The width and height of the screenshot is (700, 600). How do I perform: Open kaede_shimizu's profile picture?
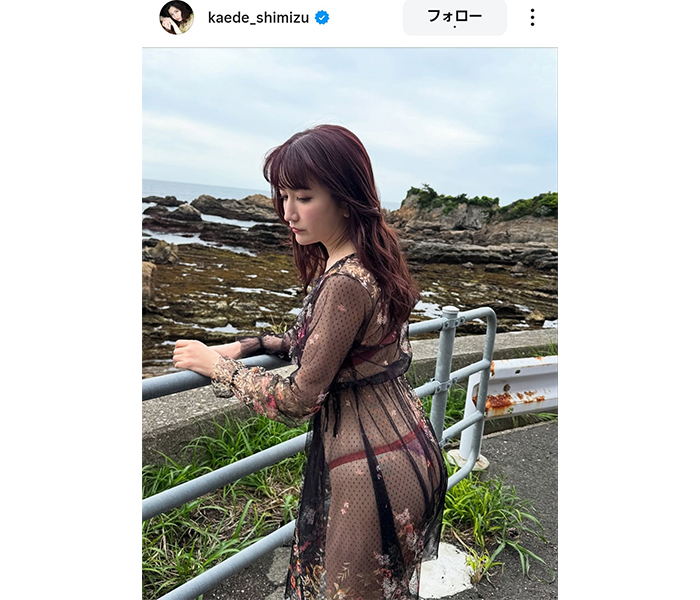click(176, 17)
